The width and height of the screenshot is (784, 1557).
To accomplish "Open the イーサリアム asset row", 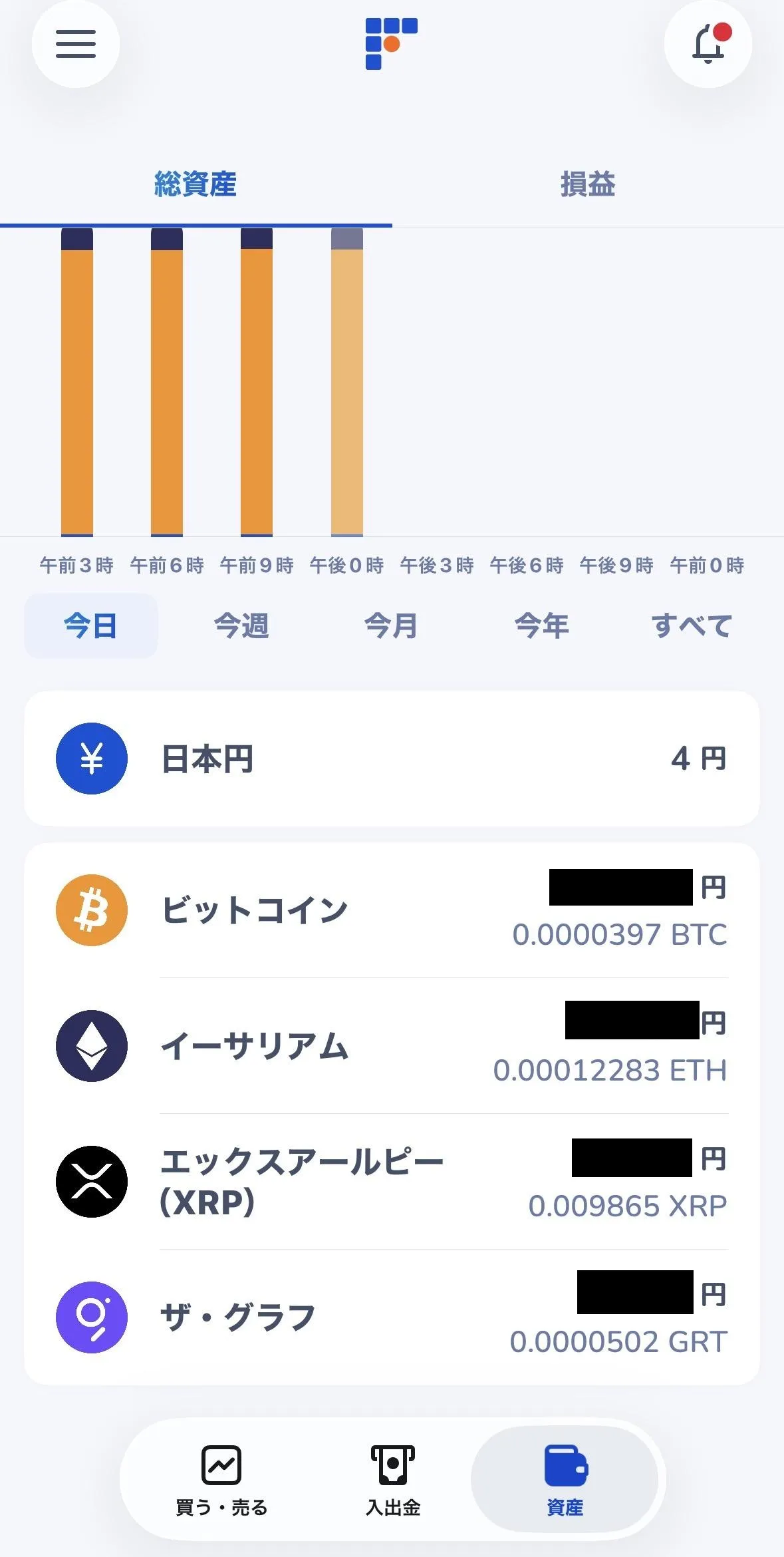I will click(392, 1046).
